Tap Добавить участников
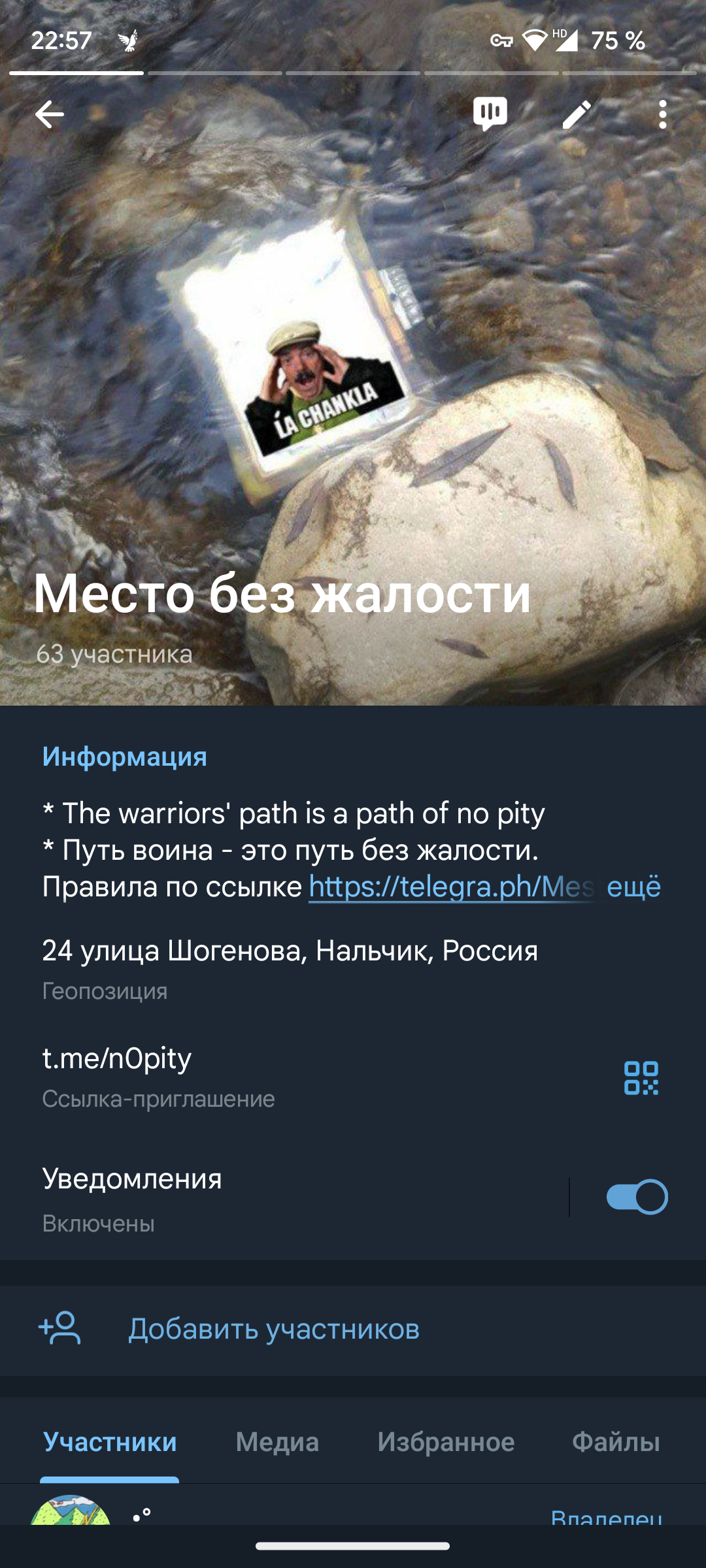The height and width of the screenshot is (1568, 706). coord(353,1330)
